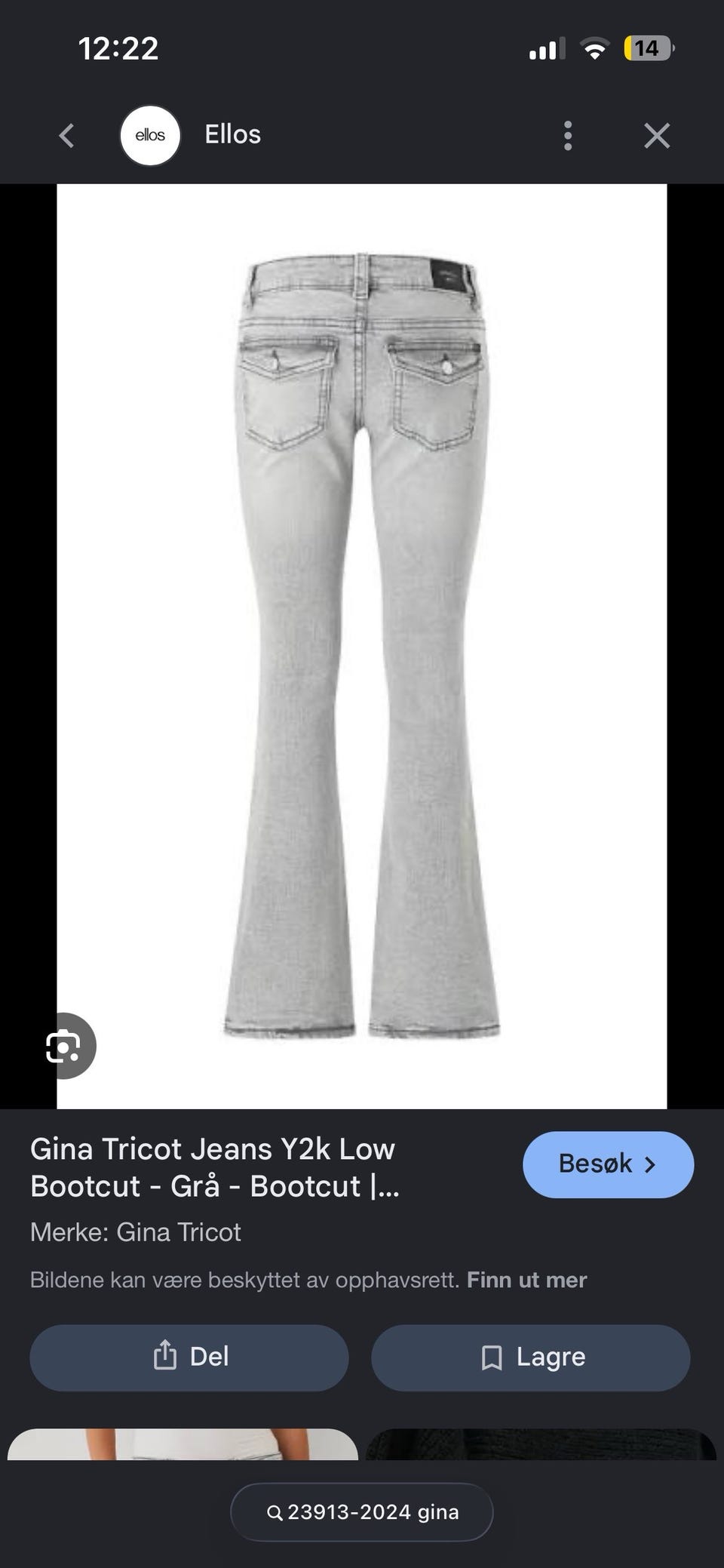Open the Finn ut mer link
This screenshot has width=724, height=1568.
(526, 1280)
